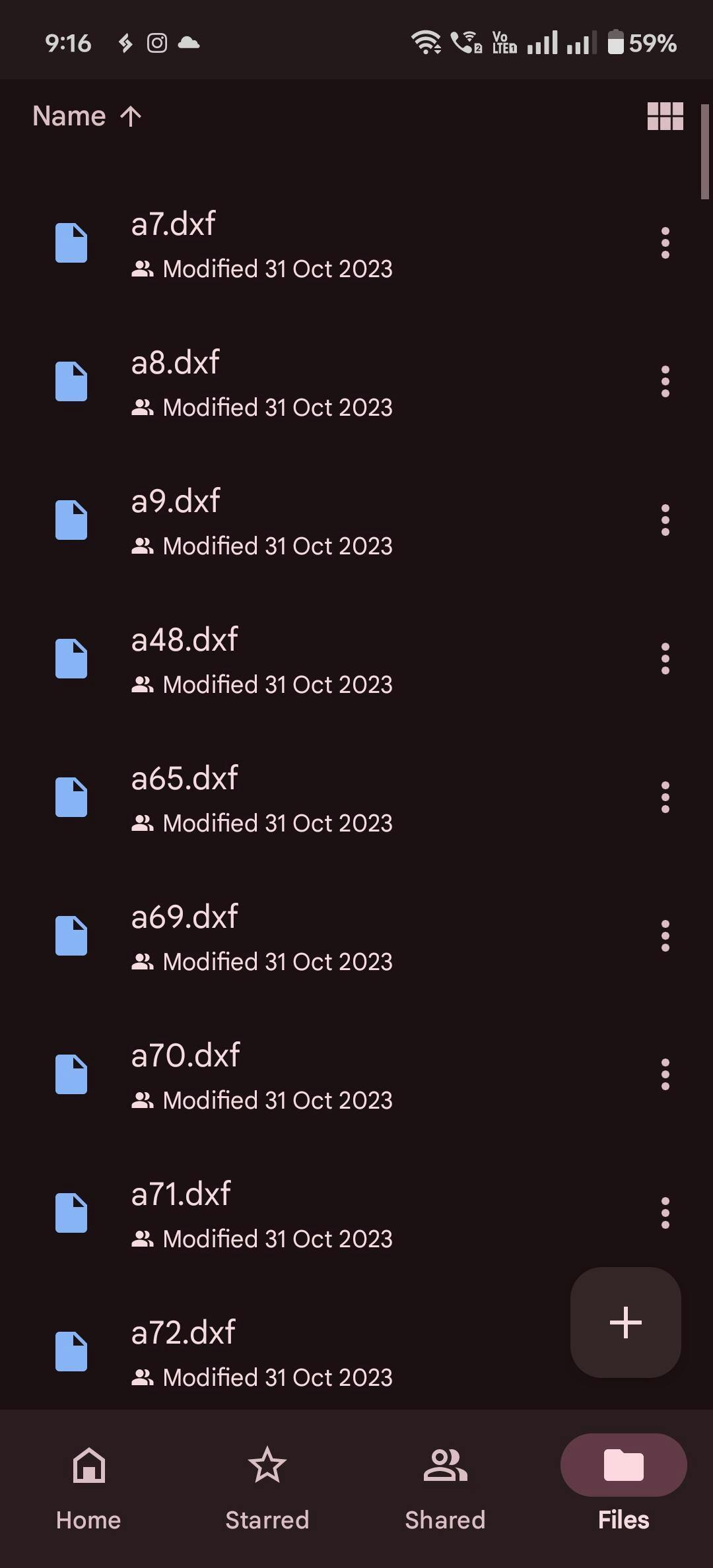This screenshot has height=1568, width=713.
Task: Open more options for a48.dxf
Action: pyautogui.click(x=665, y=659)
